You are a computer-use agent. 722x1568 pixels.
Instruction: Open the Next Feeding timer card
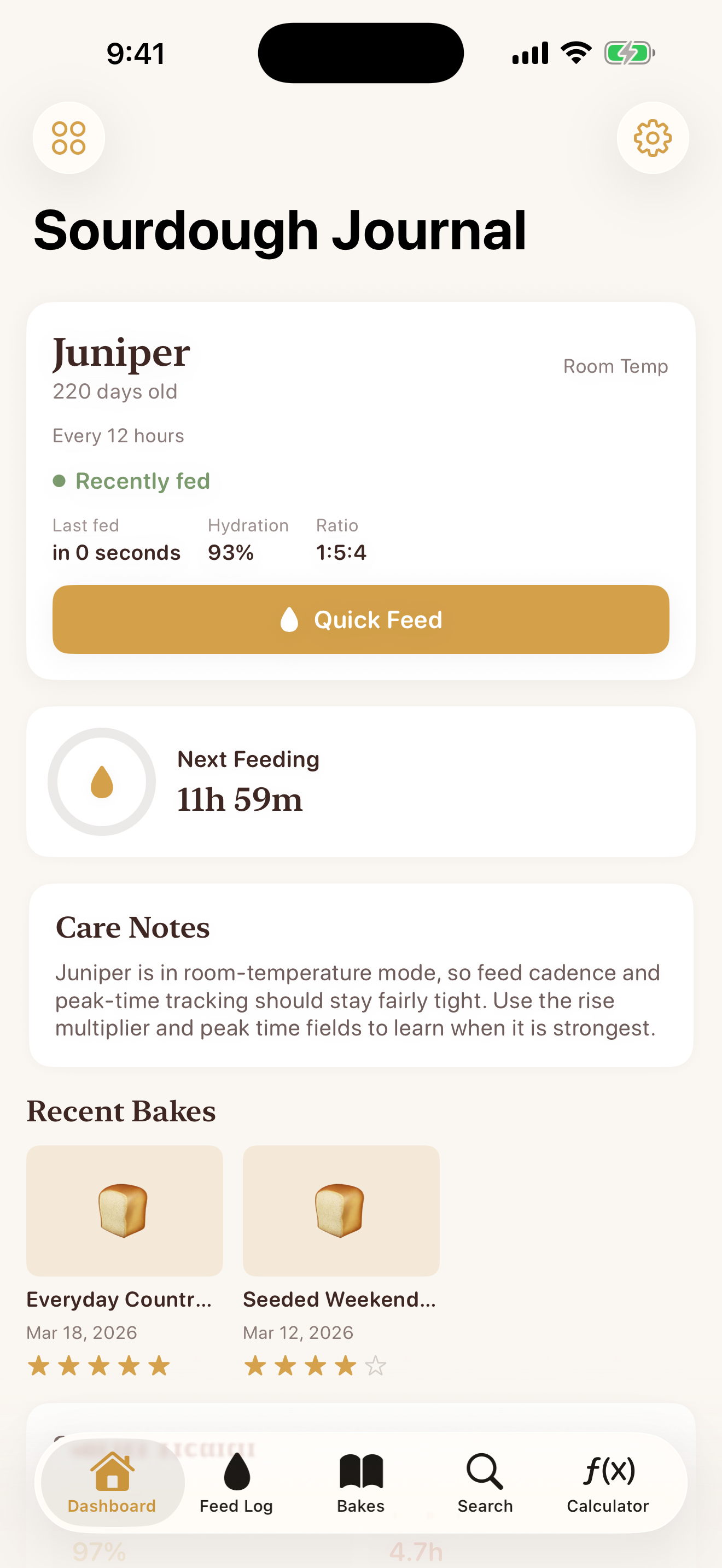point(361,782)
